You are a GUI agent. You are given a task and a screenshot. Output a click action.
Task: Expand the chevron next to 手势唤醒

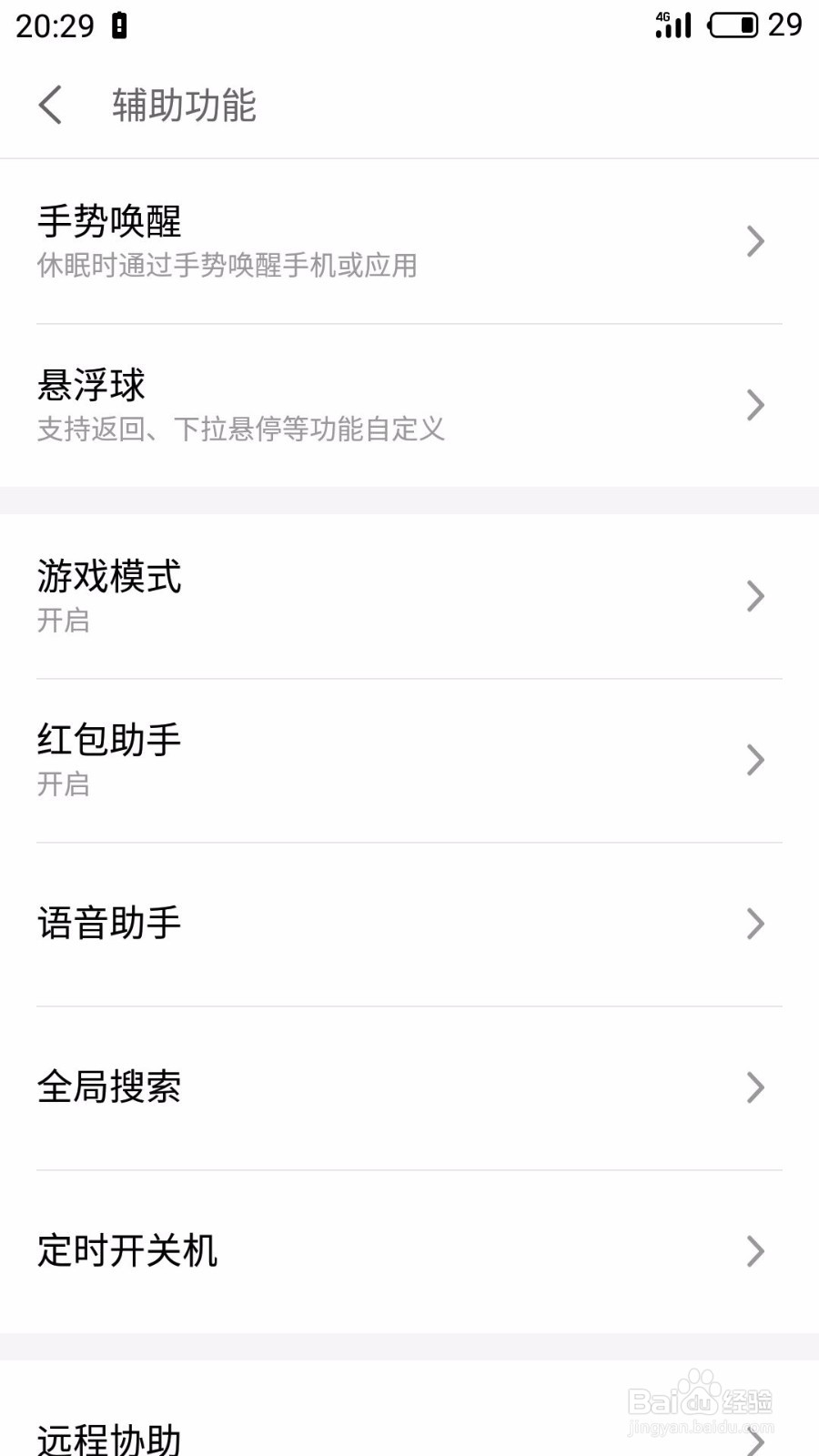pyautogui.click(x=755, y=241)
